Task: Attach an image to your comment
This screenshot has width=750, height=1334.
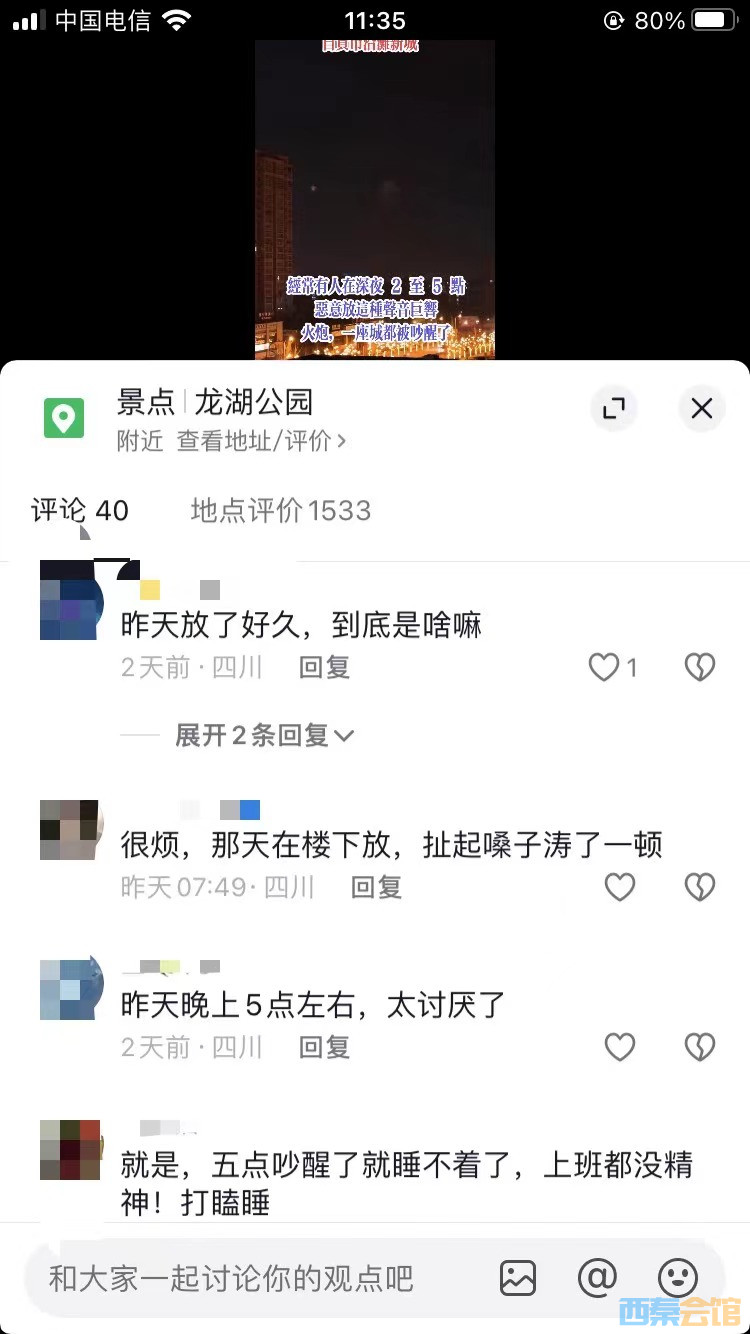Action: pos(518,1278)
